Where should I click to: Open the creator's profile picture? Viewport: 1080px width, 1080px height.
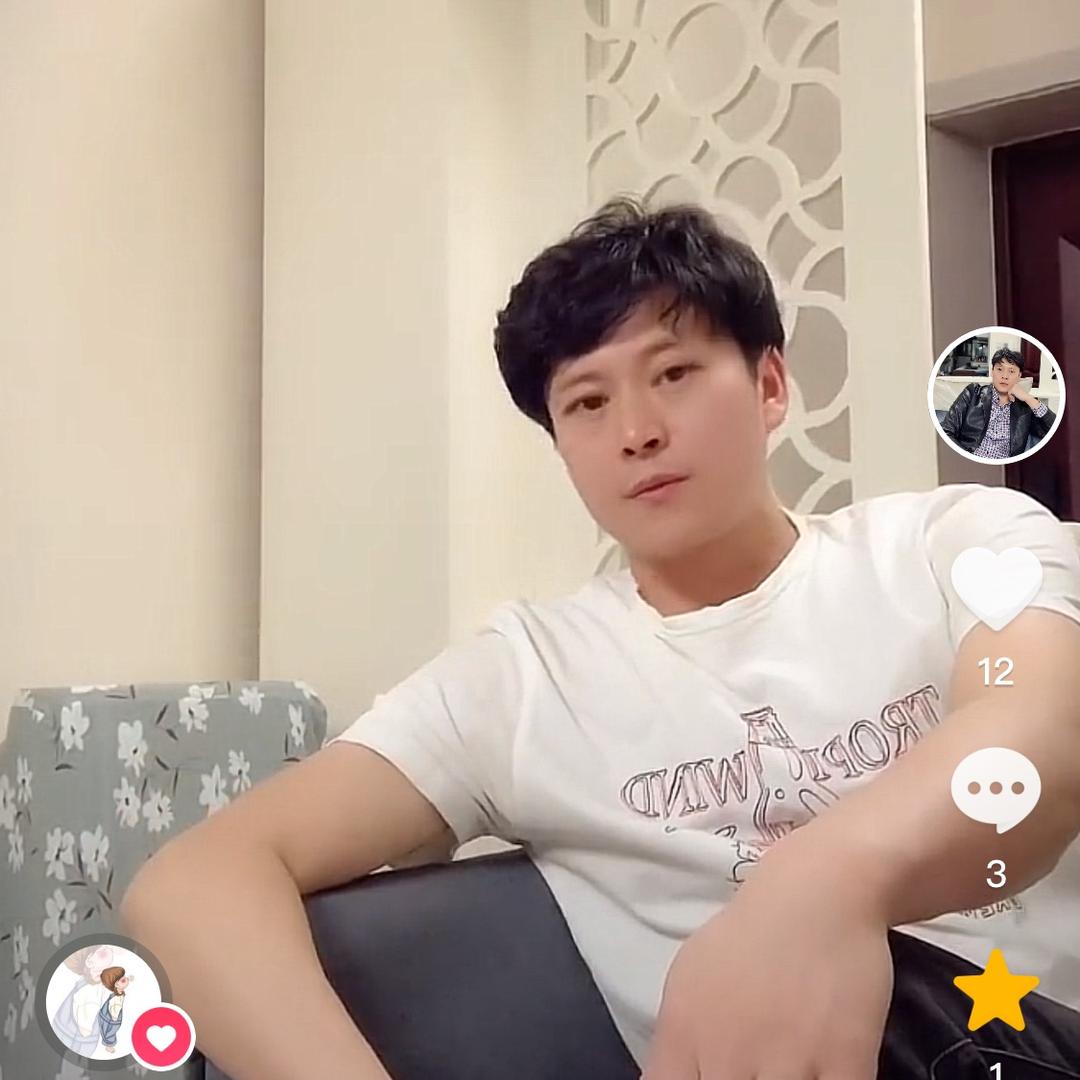(996, 395)
